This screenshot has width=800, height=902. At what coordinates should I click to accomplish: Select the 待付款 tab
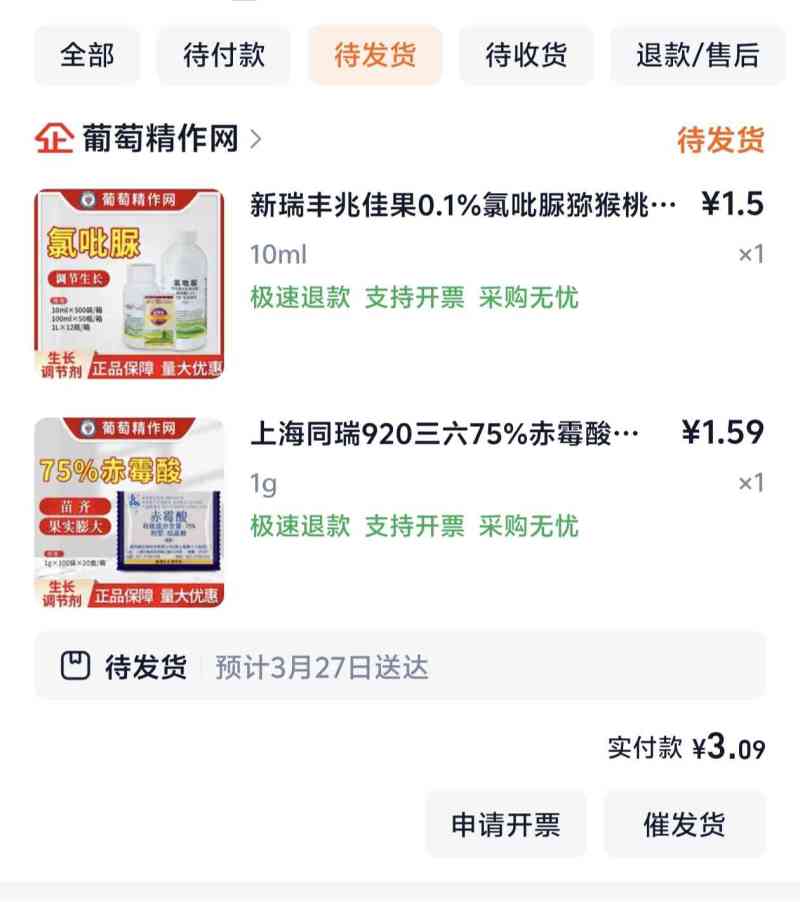pyautogui.click(x=223, y=55)
